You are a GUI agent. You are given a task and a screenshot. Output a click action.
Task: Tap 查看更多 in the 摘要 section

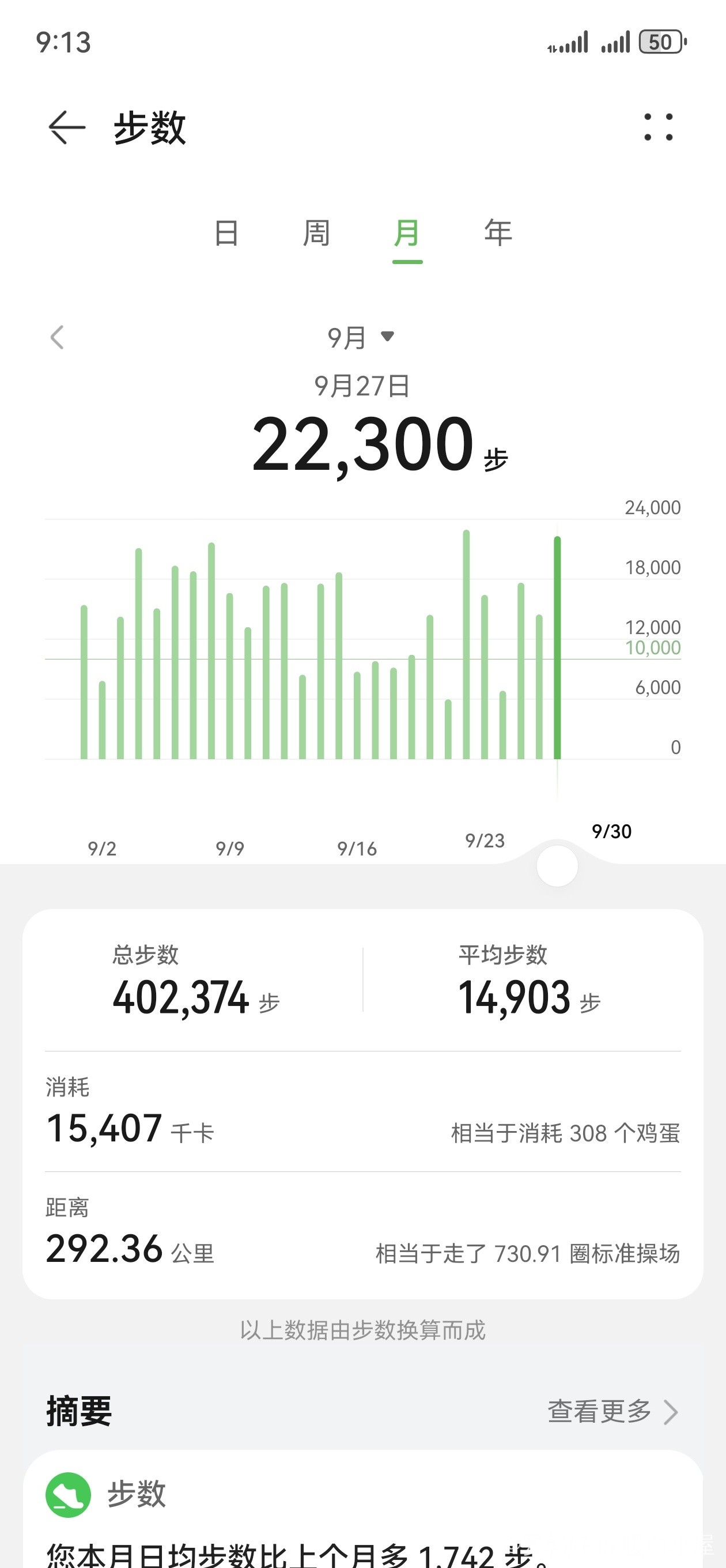[x=611, y=1412]
